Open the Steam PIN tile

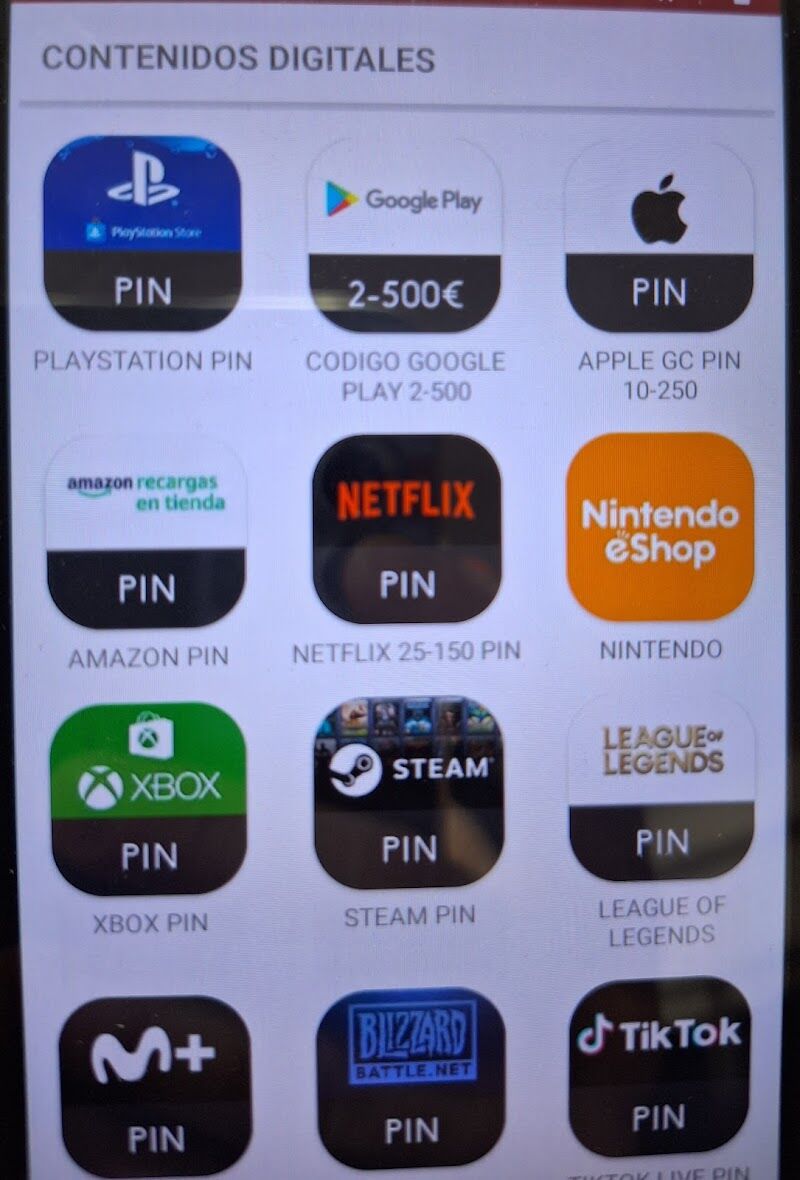pos(408,792)
